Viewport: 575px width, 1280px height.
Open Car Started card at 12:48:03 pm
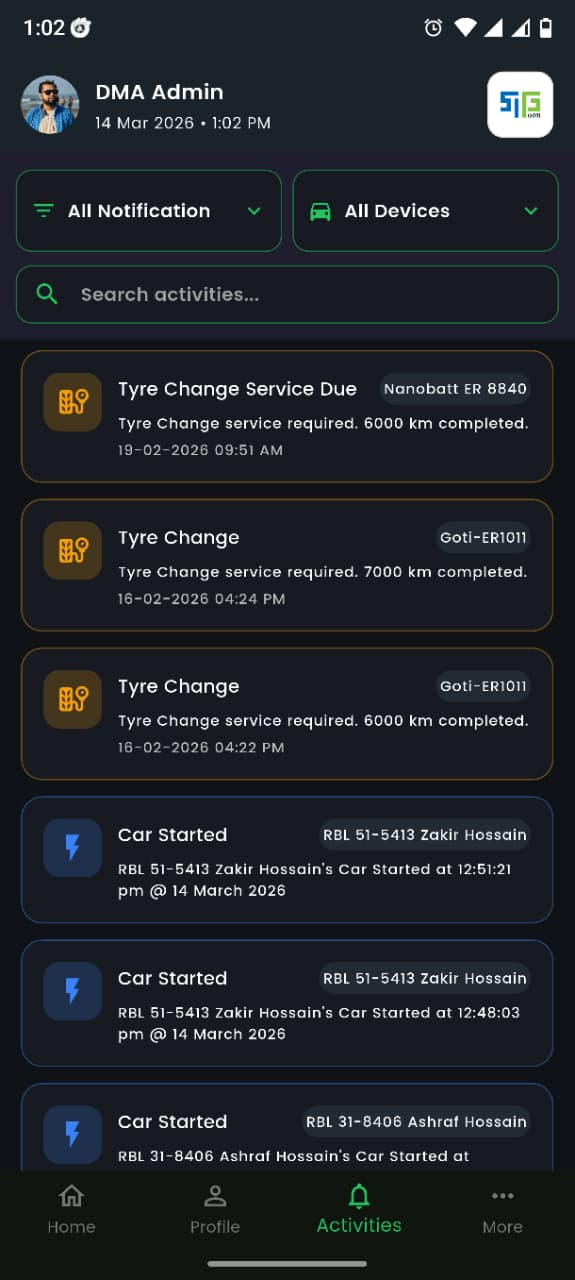click(x=287, y=1003)
